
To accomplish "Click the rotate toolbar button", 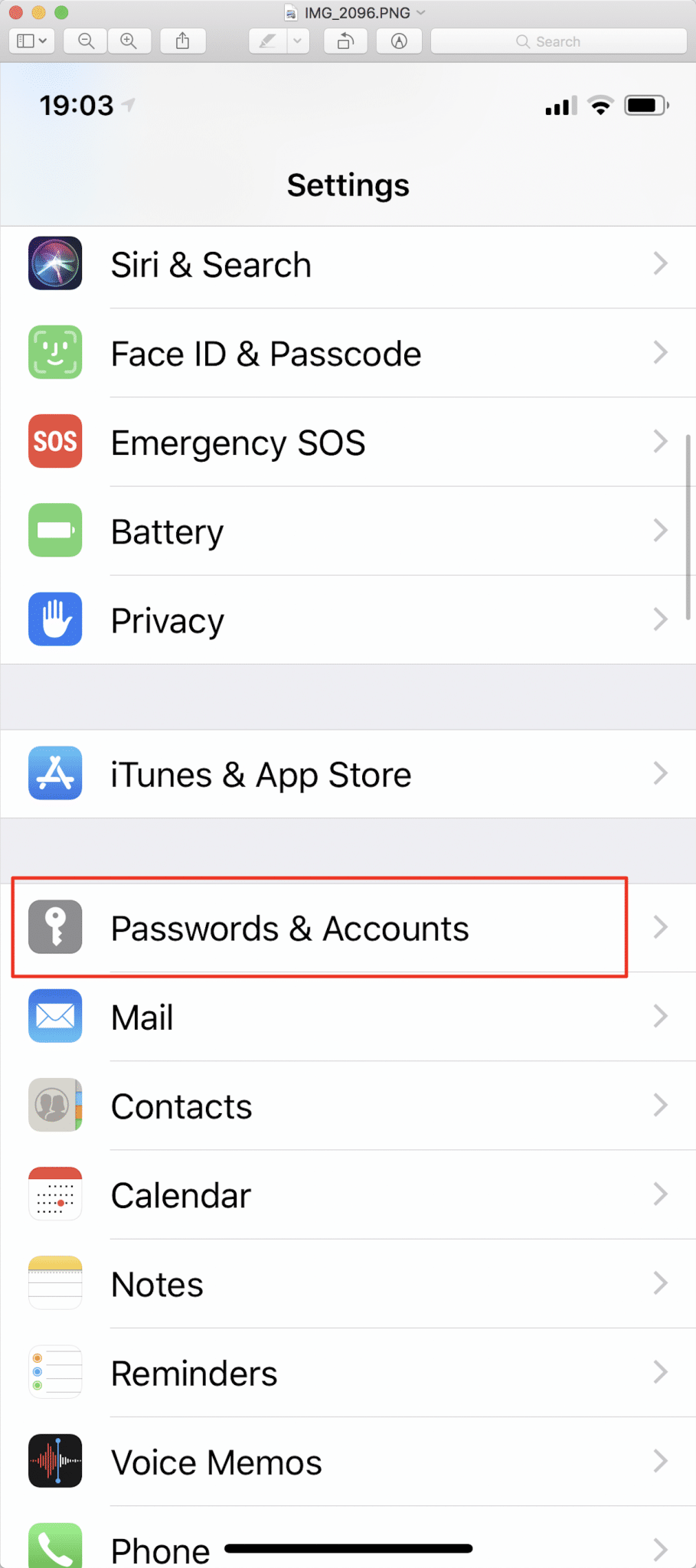I will coord(345,41).
